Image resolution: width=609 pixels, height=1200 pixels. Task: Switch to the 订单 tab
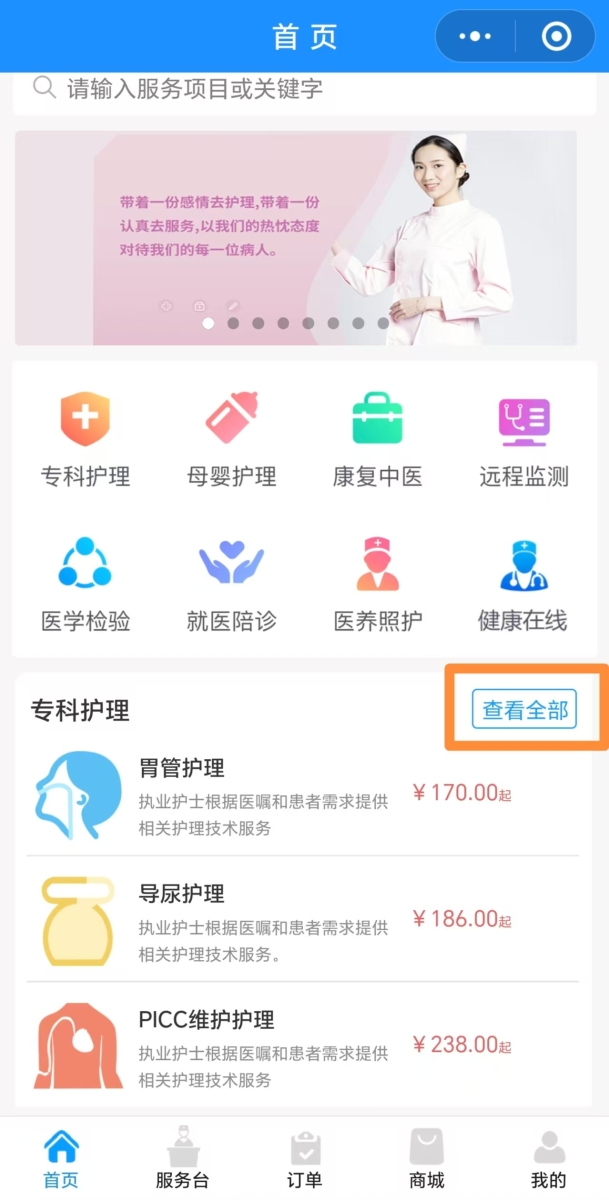pos(304,1160)
